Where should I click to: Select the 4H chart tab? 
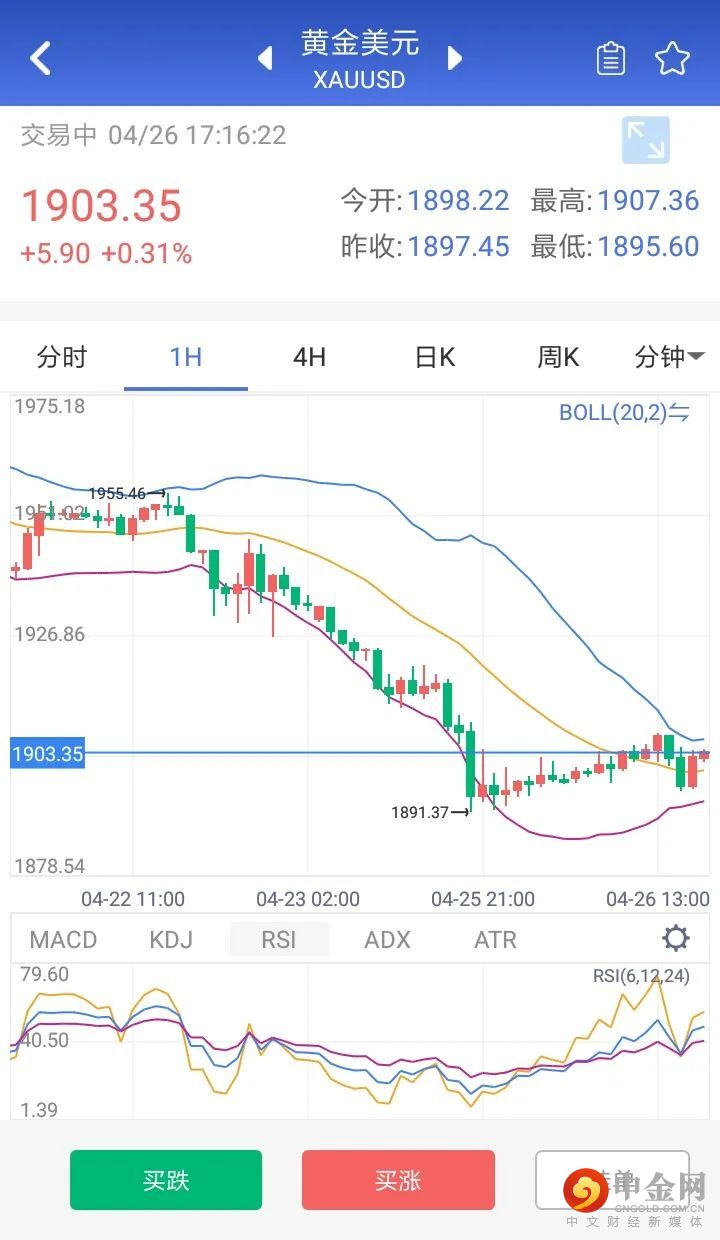(x=309, y=357)
